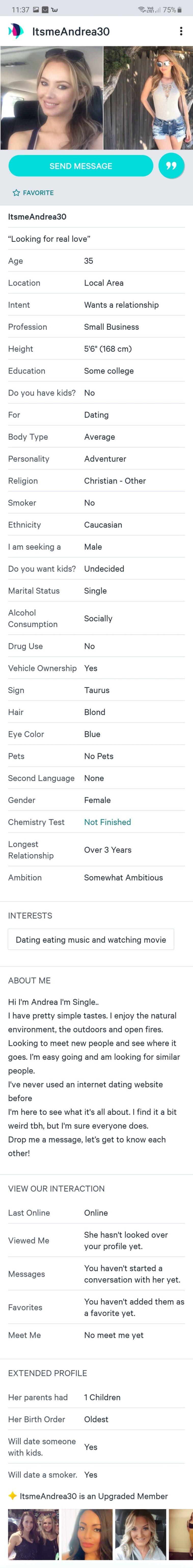Add ItsmeAndrea30 as a favorite

34,192
